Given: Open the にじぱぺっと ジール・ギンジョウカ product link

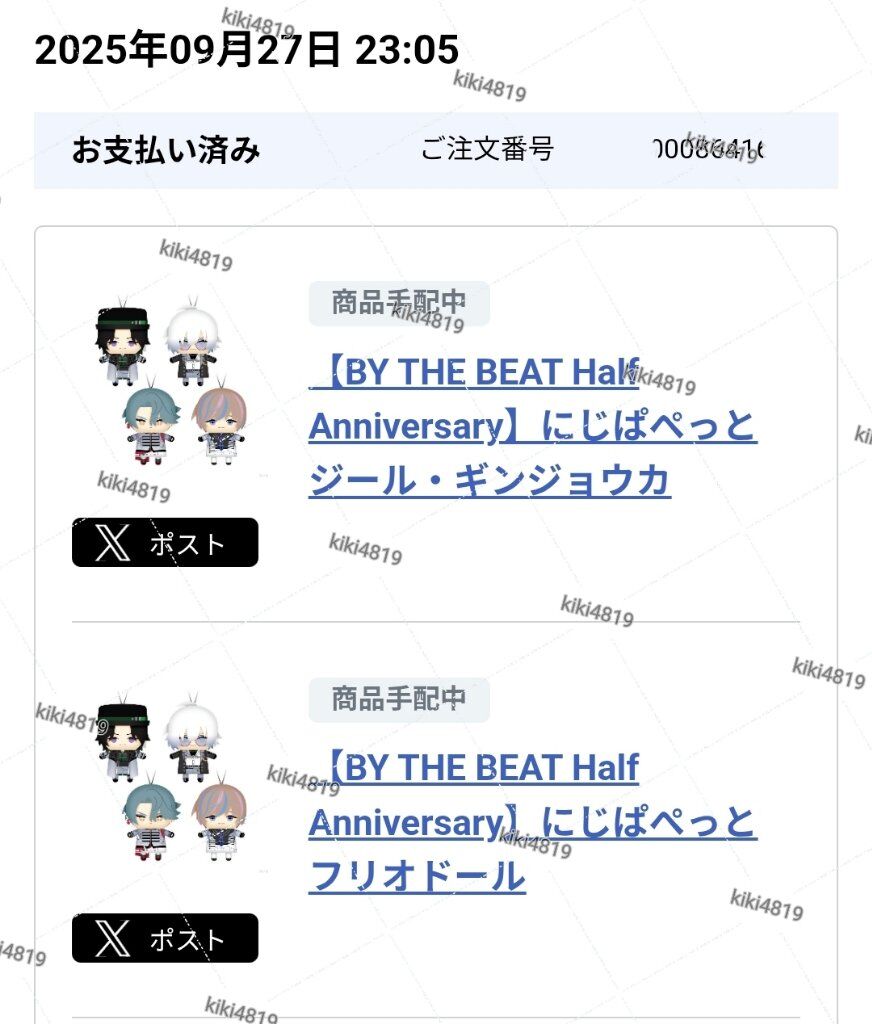Looking at the screenshot, I should point(531,427).
